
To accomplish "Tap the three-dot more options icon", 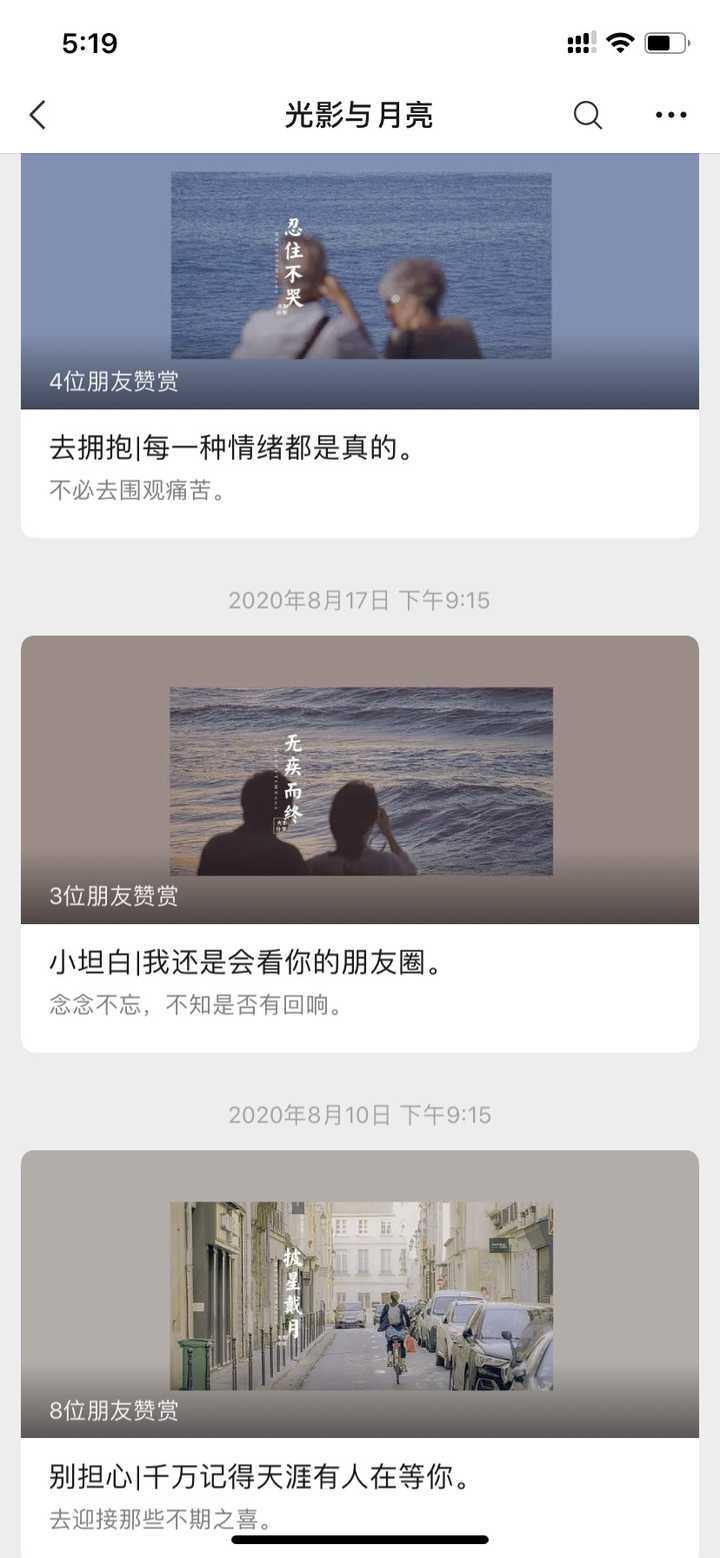I will pos(668,115).
